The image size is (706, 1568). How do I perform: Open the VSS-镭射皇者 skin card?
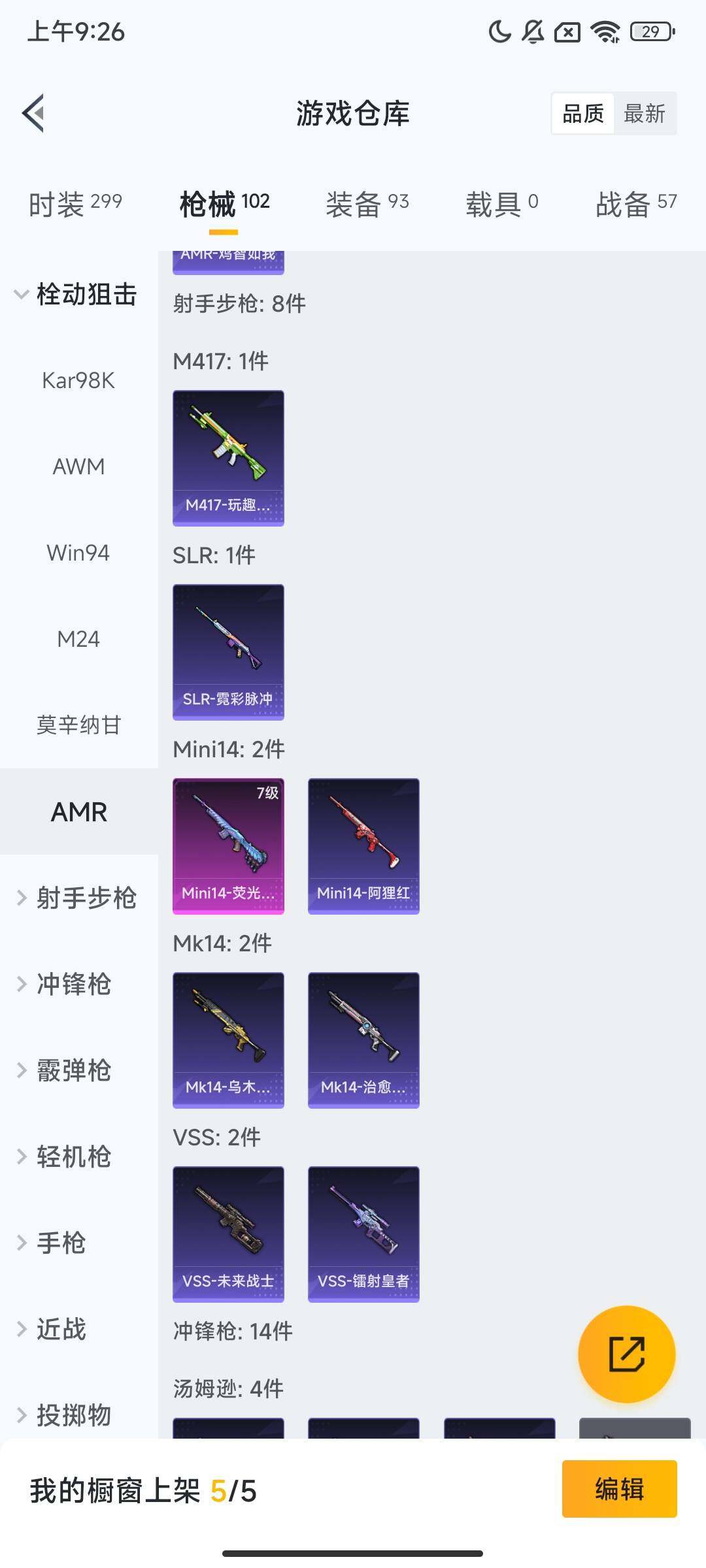coord(363,1233)
